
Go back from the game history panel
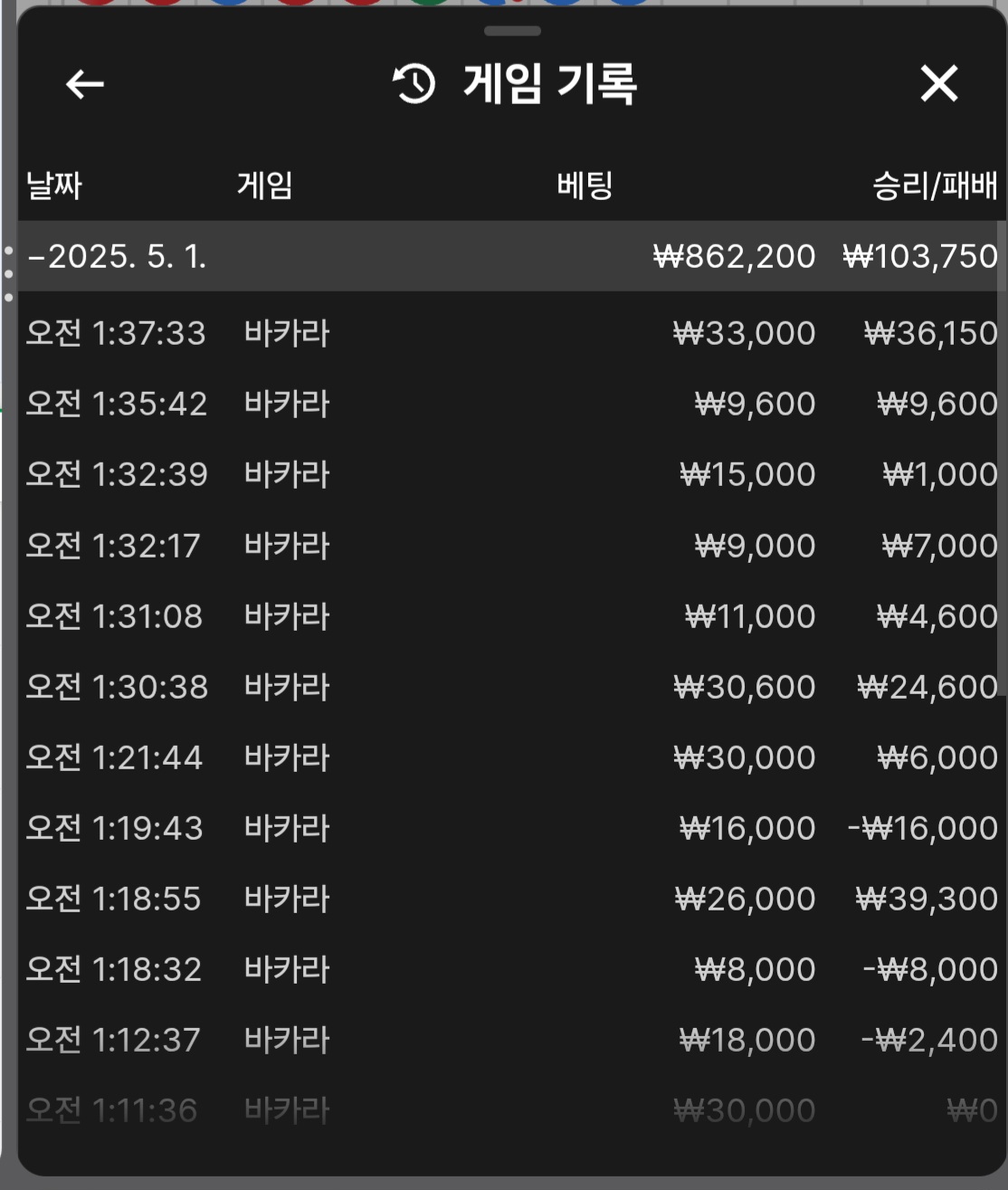[x=85, y=85]
